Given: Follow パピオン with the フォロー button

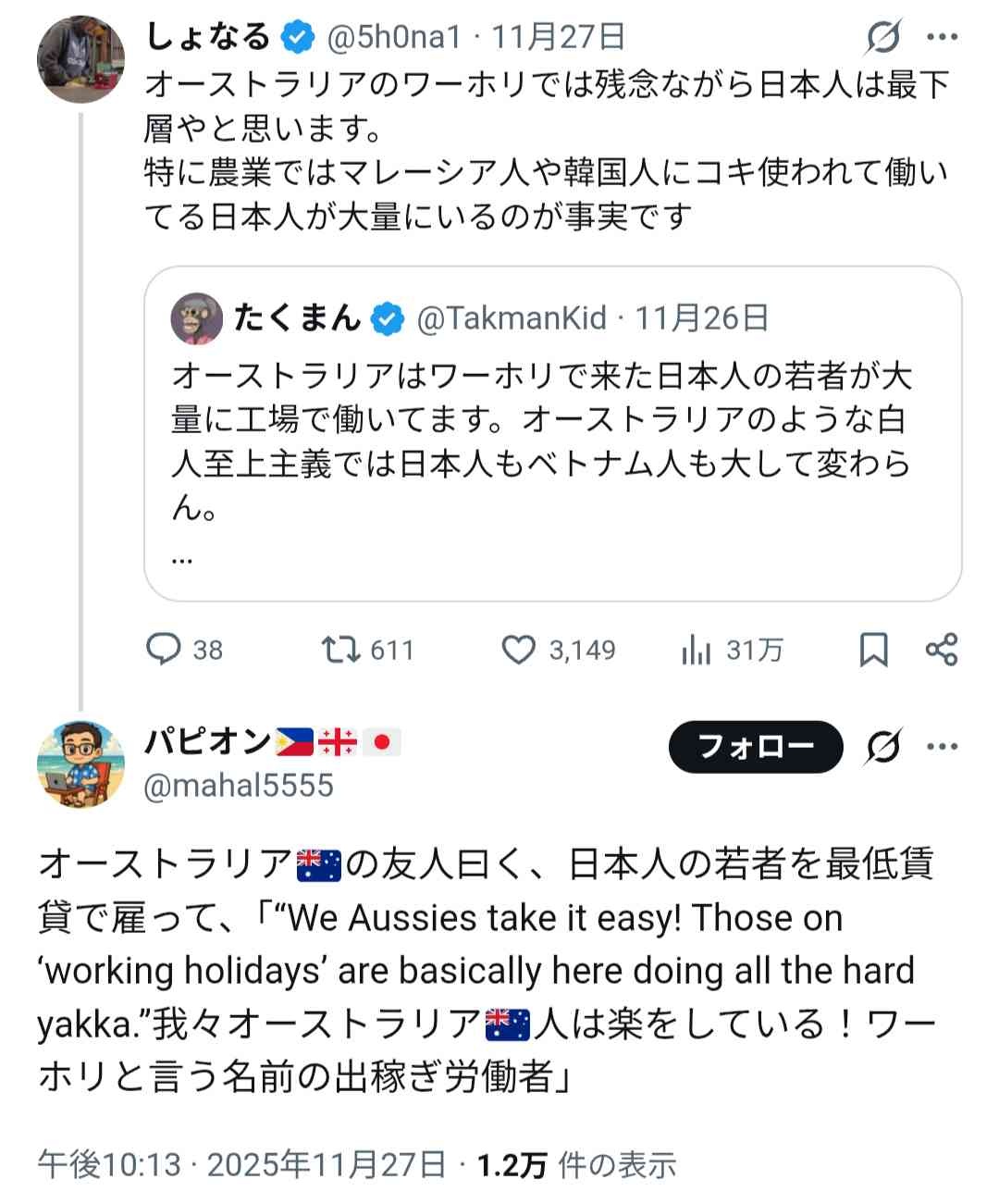Looking at the screenshot, I should click(x=756, y=746).
